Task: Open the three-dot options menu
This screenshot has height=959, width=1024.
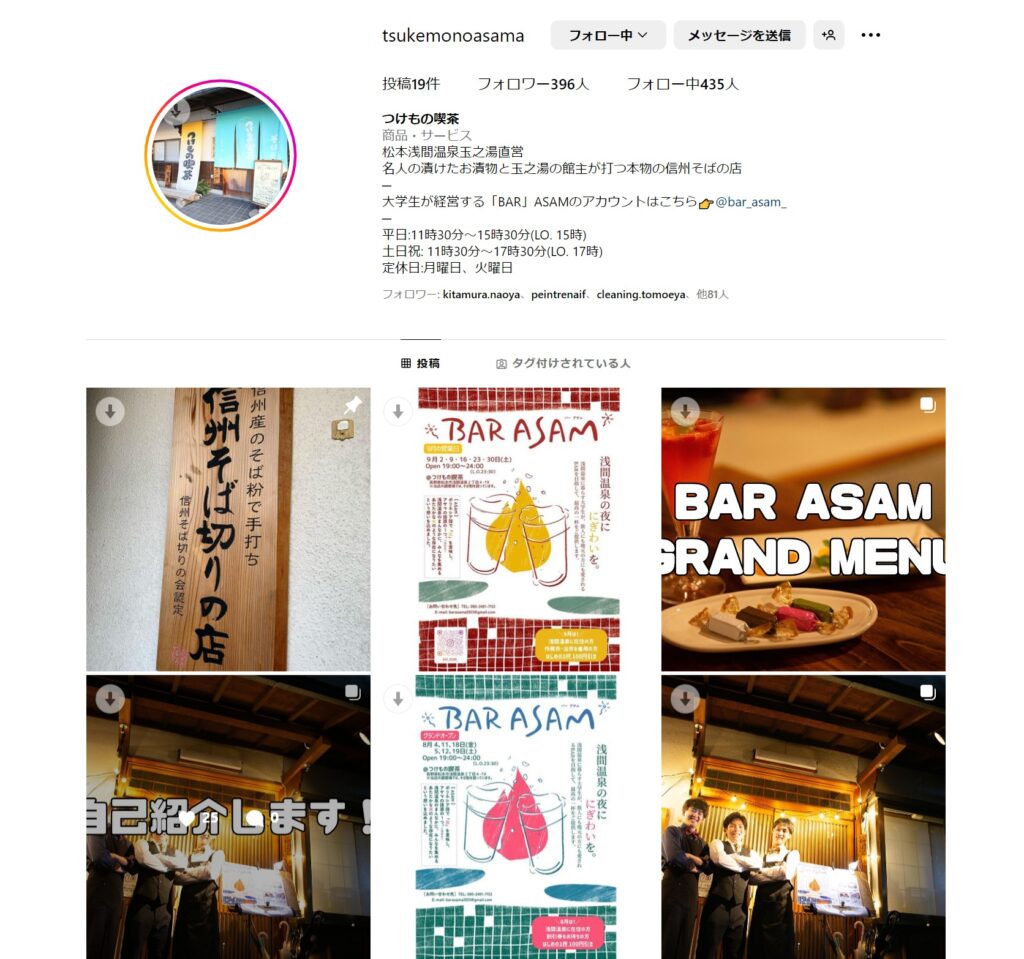Action: [871, 35]
